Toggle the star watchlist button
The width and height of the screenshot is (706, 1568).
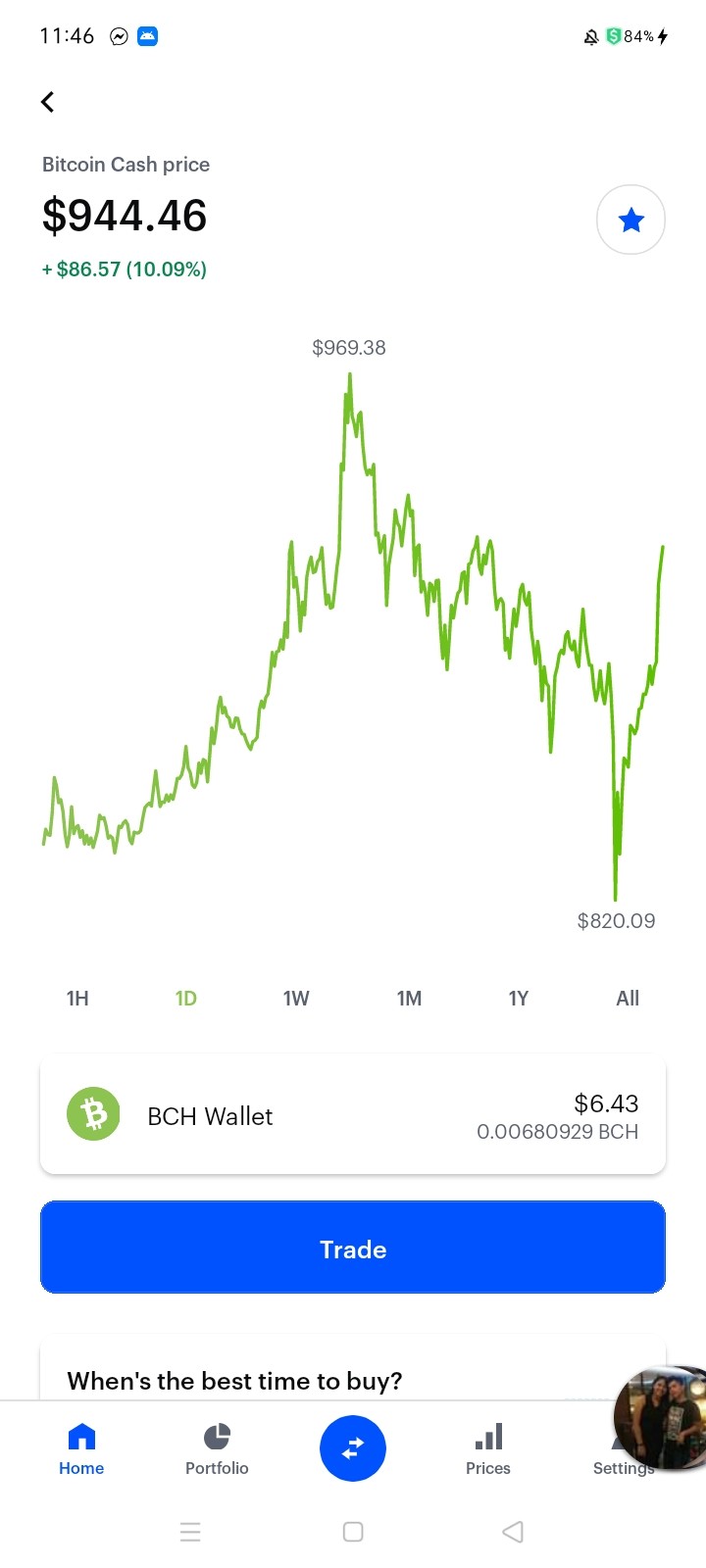pyautogui.click(x=630, y=220)
